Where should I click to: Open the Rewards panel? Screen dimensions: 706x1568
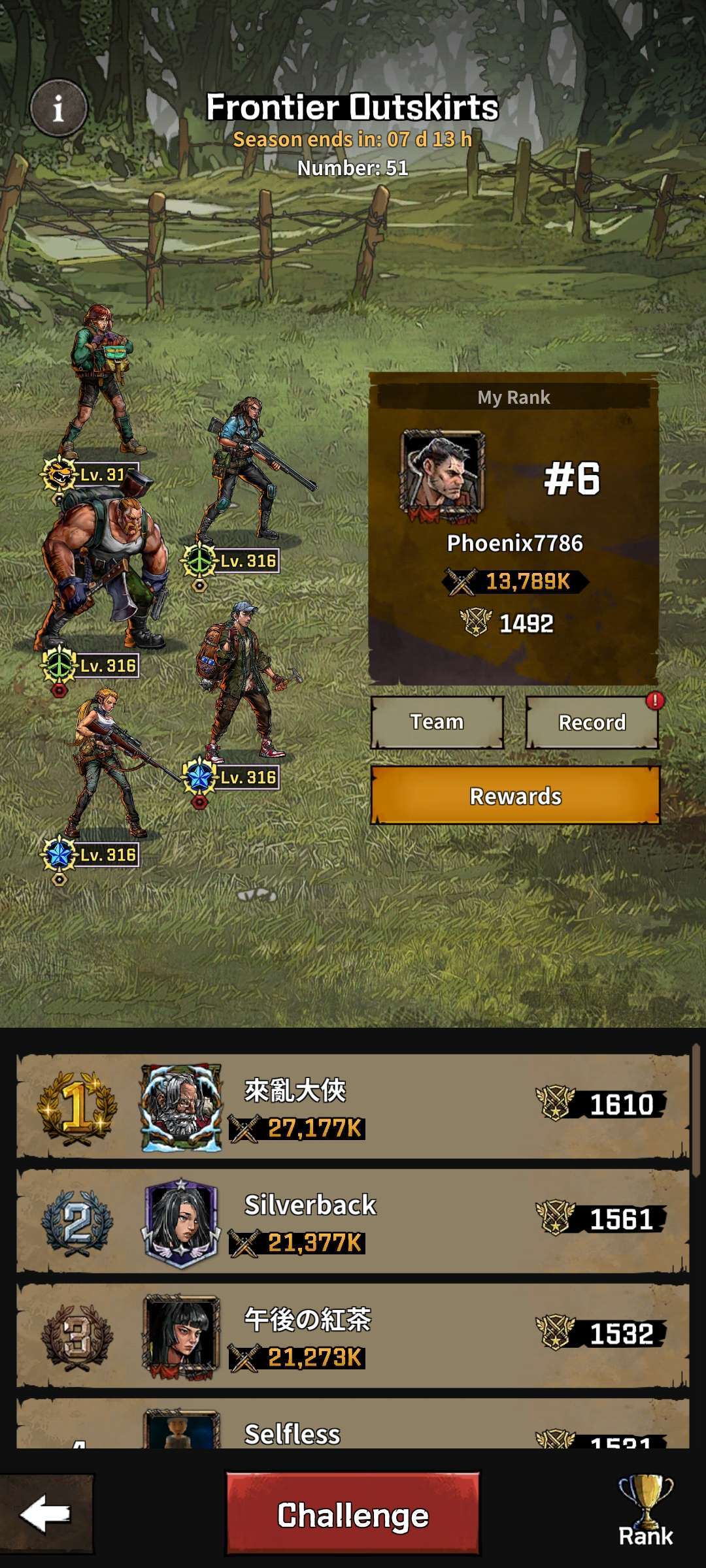tap(515, 796)
